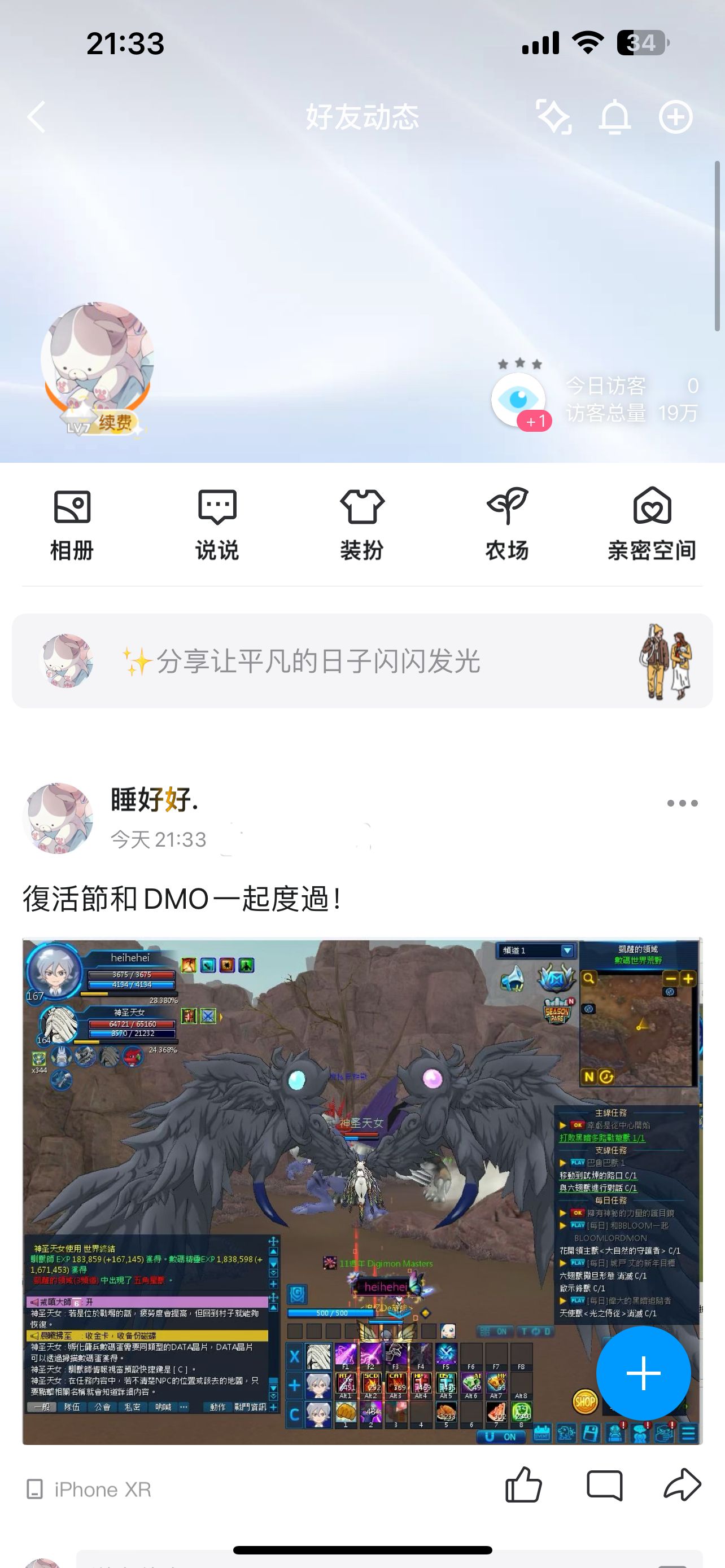Open the notifications bell

(615, 116)
